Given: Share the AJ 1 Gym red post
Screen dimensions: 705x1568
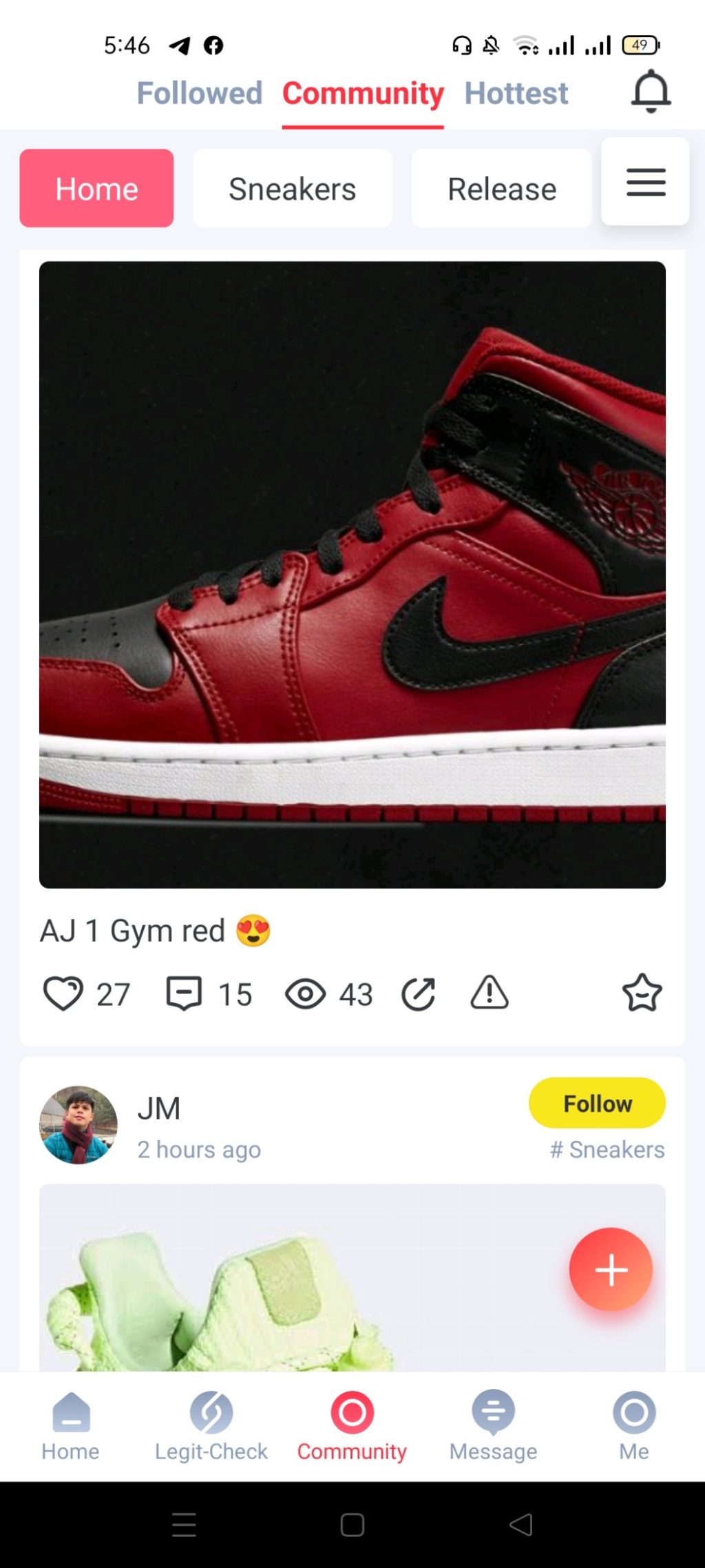Looking at the screenshot, I should tap(419, 993).
